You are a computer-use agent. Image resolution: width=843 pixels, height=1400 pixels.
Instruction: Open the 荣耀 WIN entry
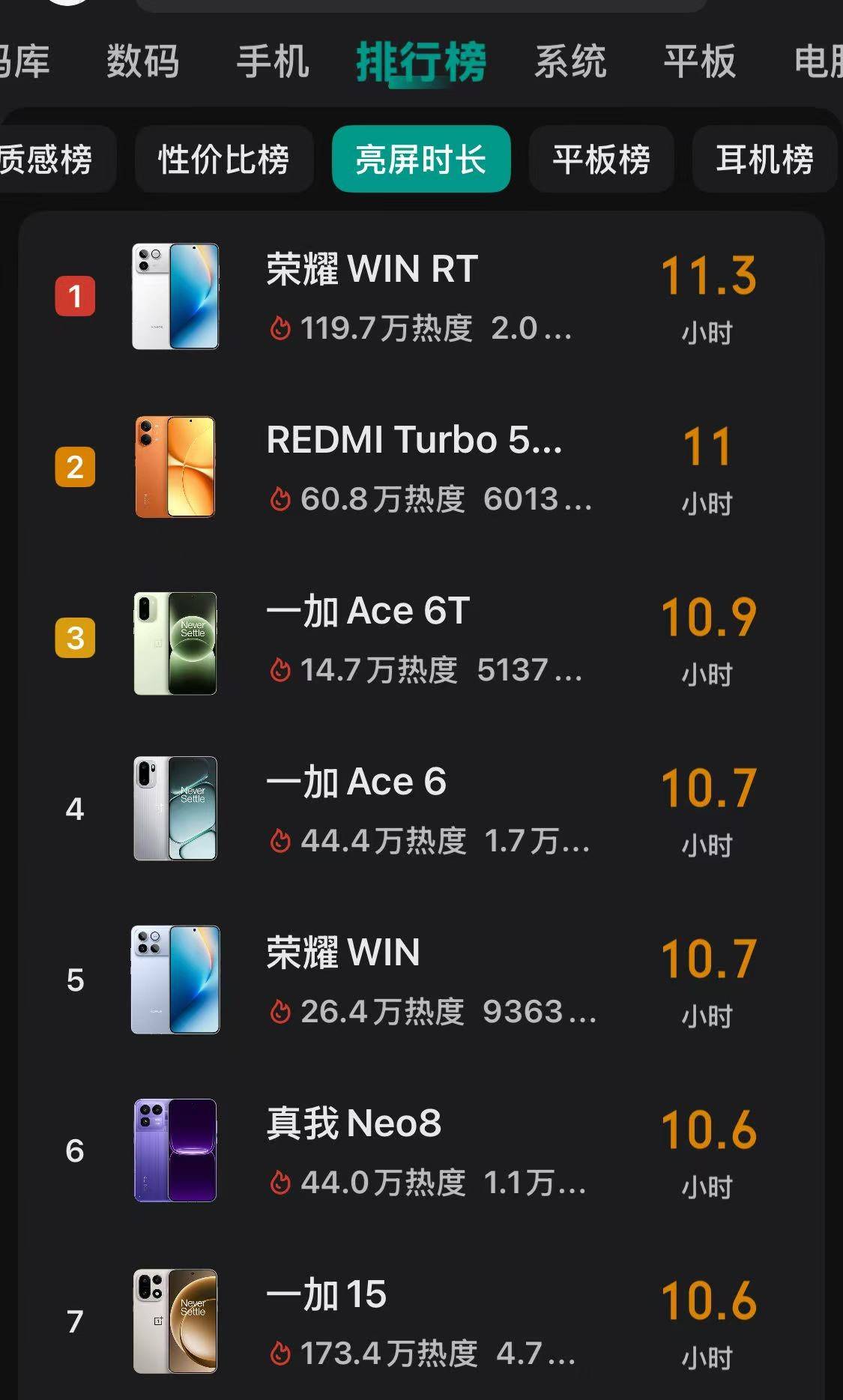point(421,980)
